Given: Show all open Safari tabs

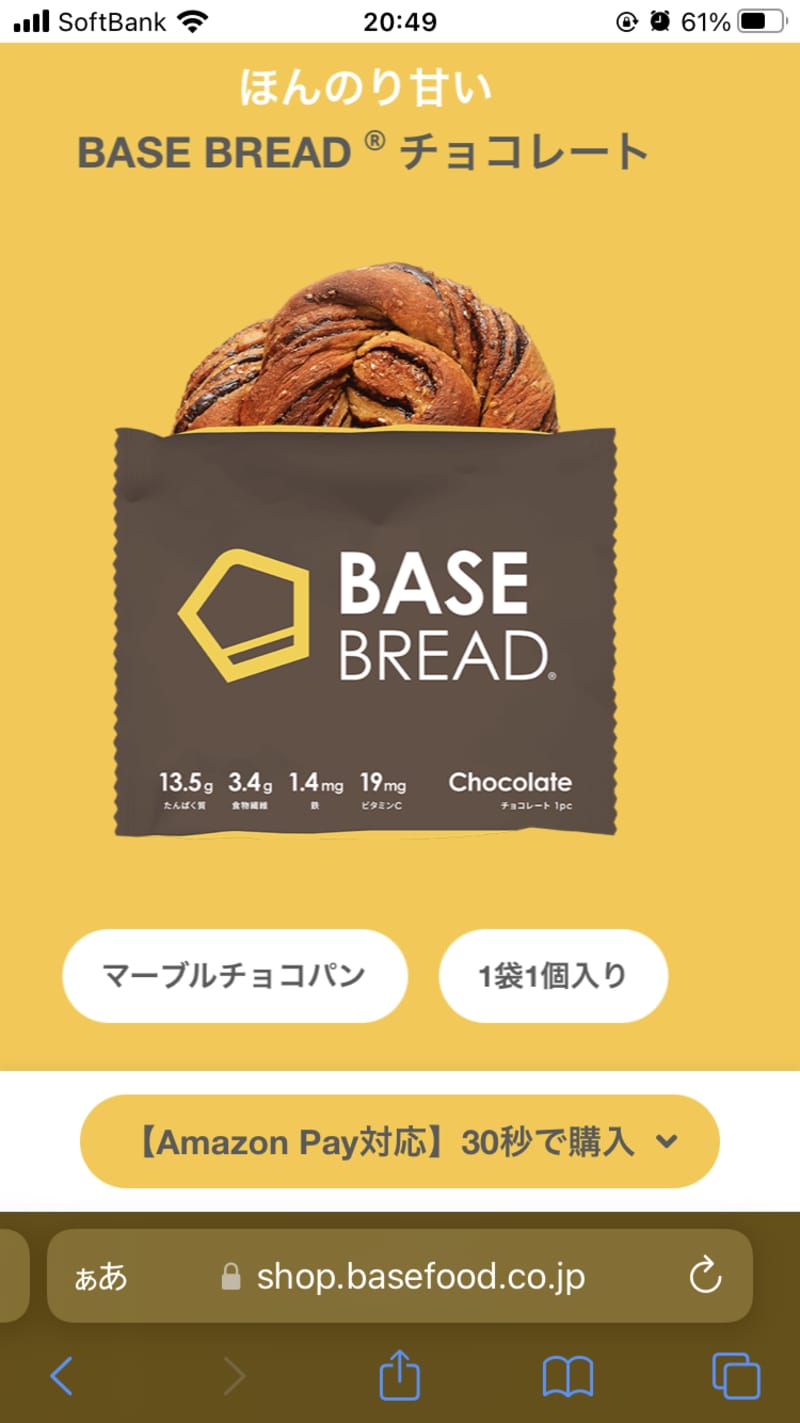Looking at the screenshot, I should [x=735, y=1377].
